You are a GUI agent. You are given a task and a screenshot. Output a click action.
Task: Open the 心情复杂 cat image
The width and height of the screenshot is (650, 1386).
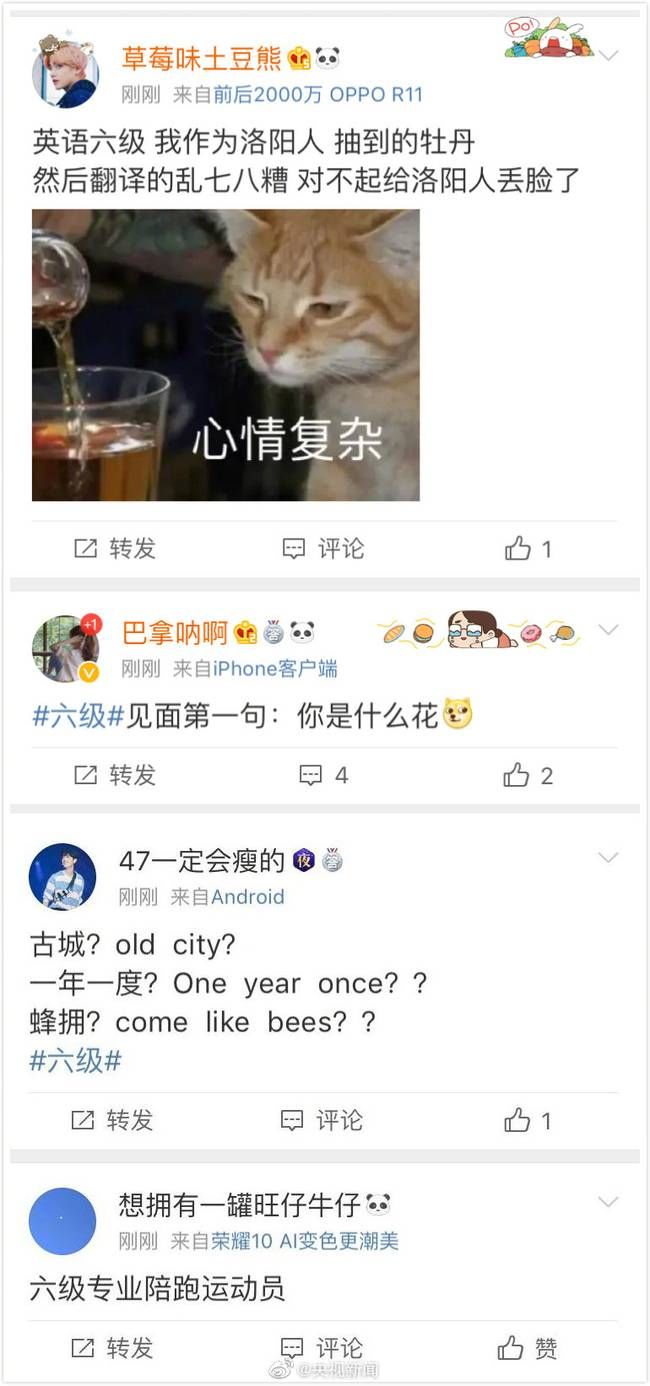click(226, 355)
